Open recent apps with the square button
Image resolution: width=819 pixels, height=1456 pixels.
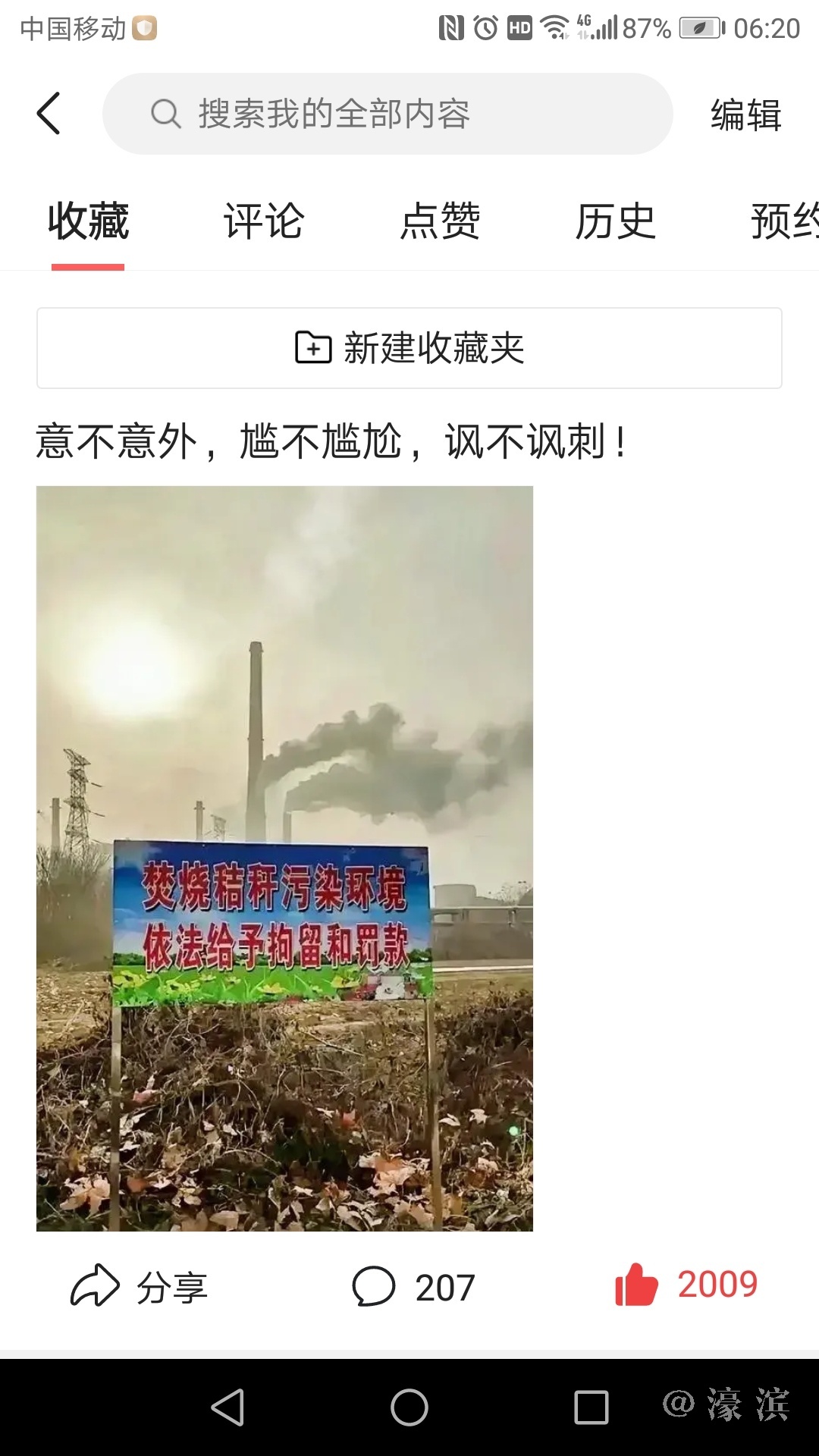(x=591, y=1407)
